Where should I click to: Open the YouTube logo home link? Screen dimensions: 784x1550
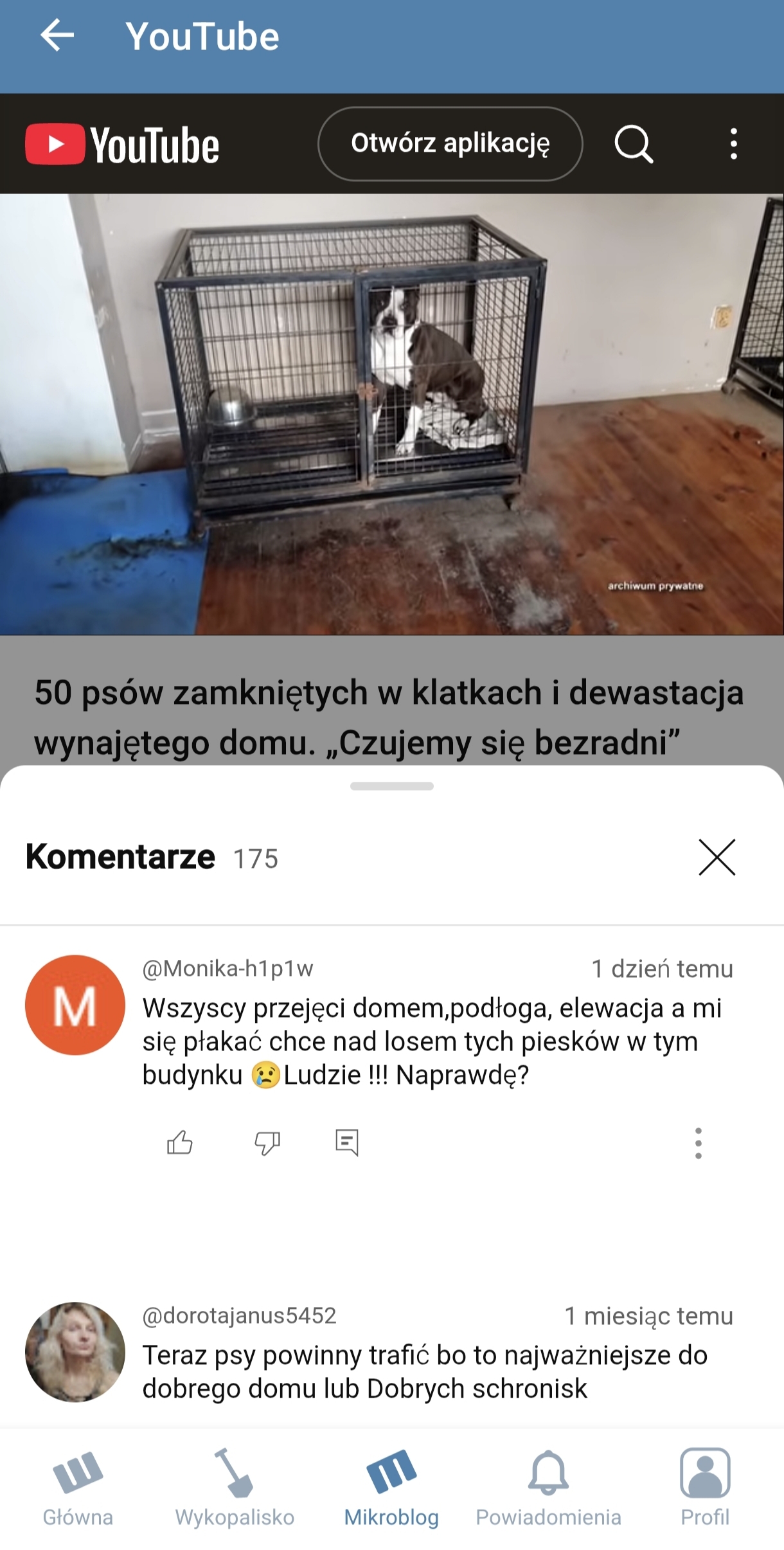(x=122, y=144)
